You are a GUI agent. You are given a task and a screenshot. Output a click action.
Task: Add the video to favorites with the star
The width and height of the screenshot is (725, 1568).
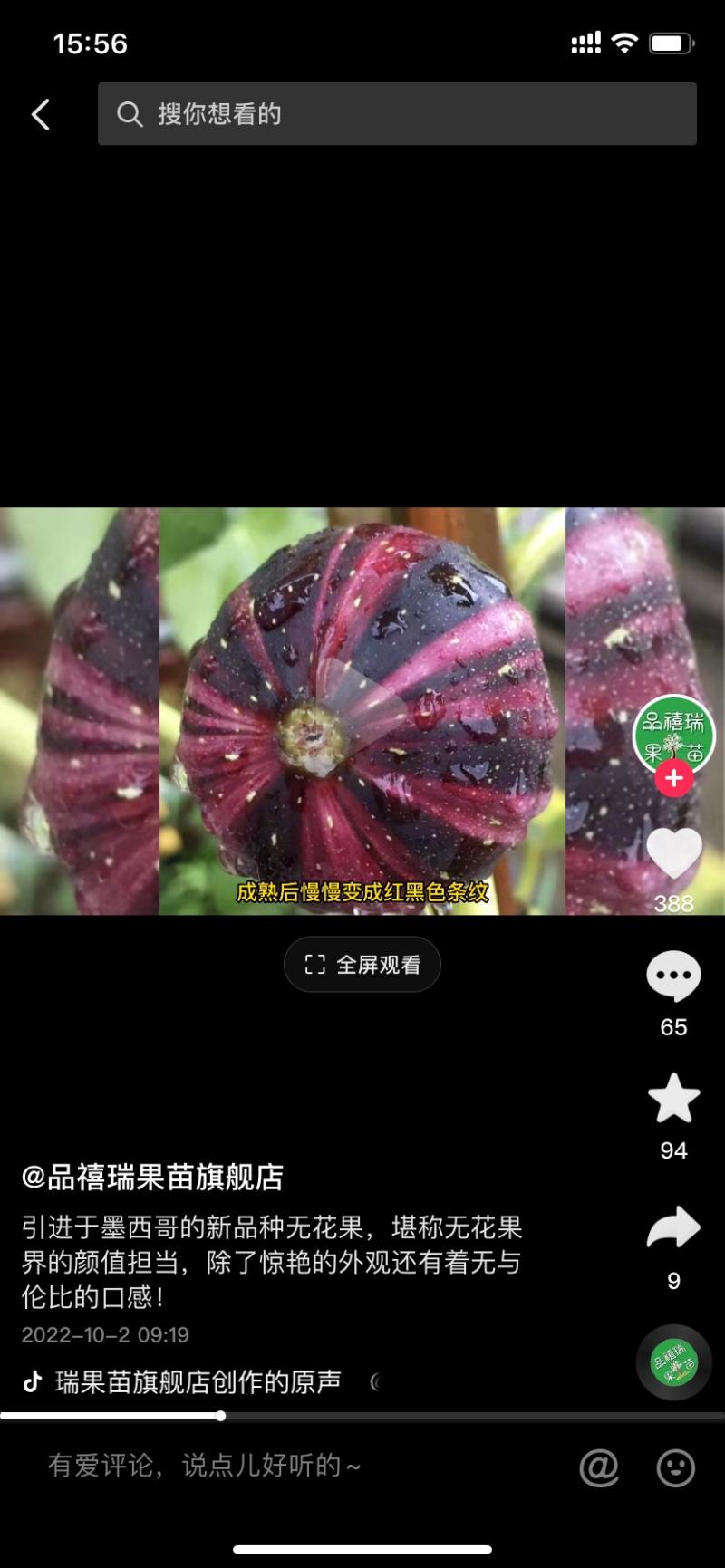pos(673,1099)
